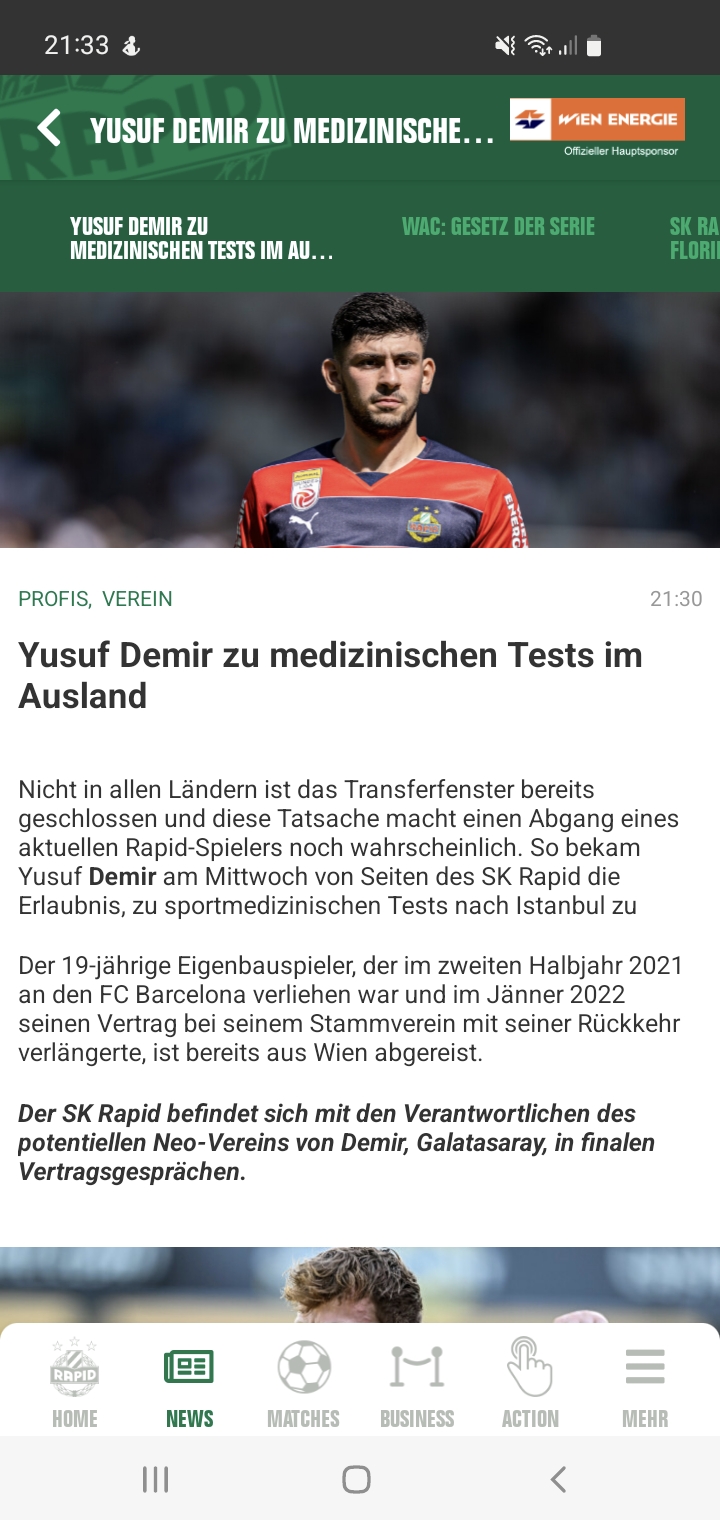Viewport: 720px width, 1520px height.
Task: Select the Yusuf Demir article tab
Action: click(x=202, y=239)
